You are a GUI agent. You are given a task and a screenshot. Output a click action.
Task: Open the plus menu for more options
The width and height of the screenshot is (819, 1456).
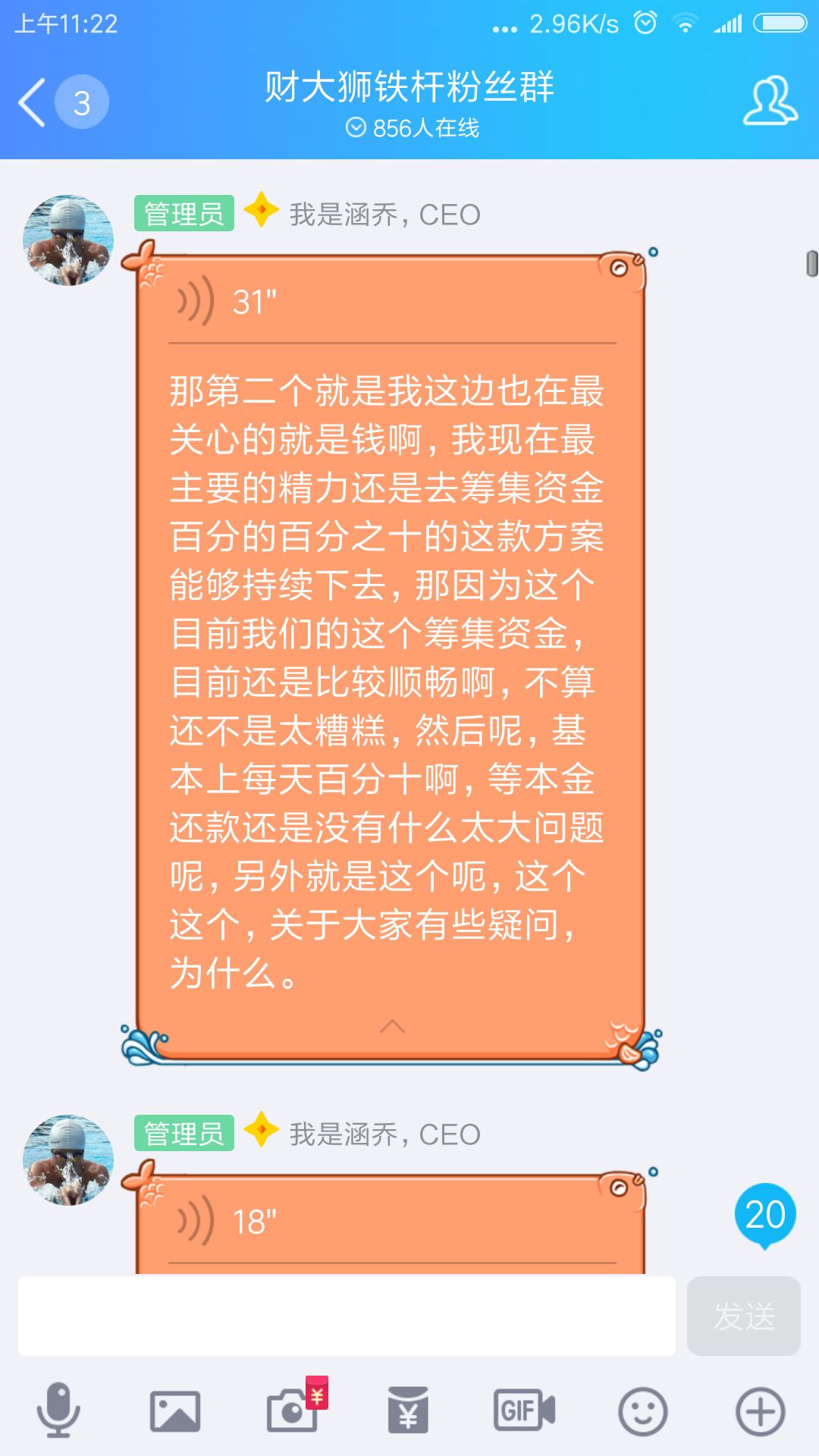(x=760, y=1411)
